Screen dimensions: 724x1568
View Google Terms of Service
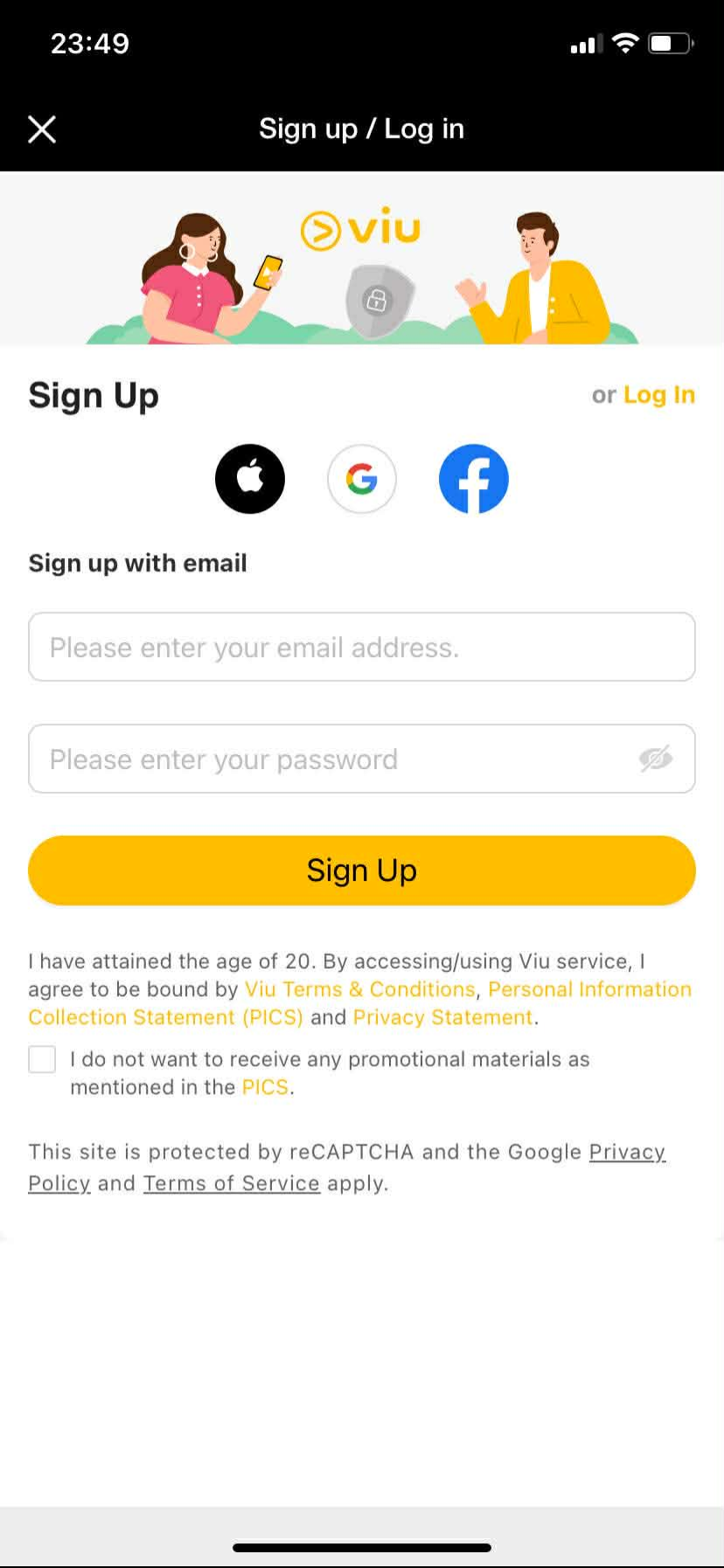tap(231, 1184)
